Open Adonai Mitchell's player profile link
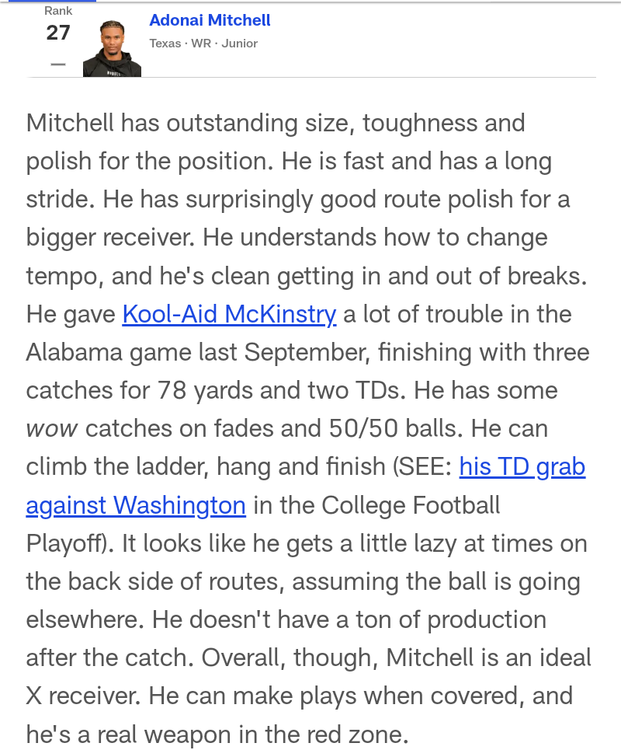This screenshot has height=750, width=621. pos(209,20)
